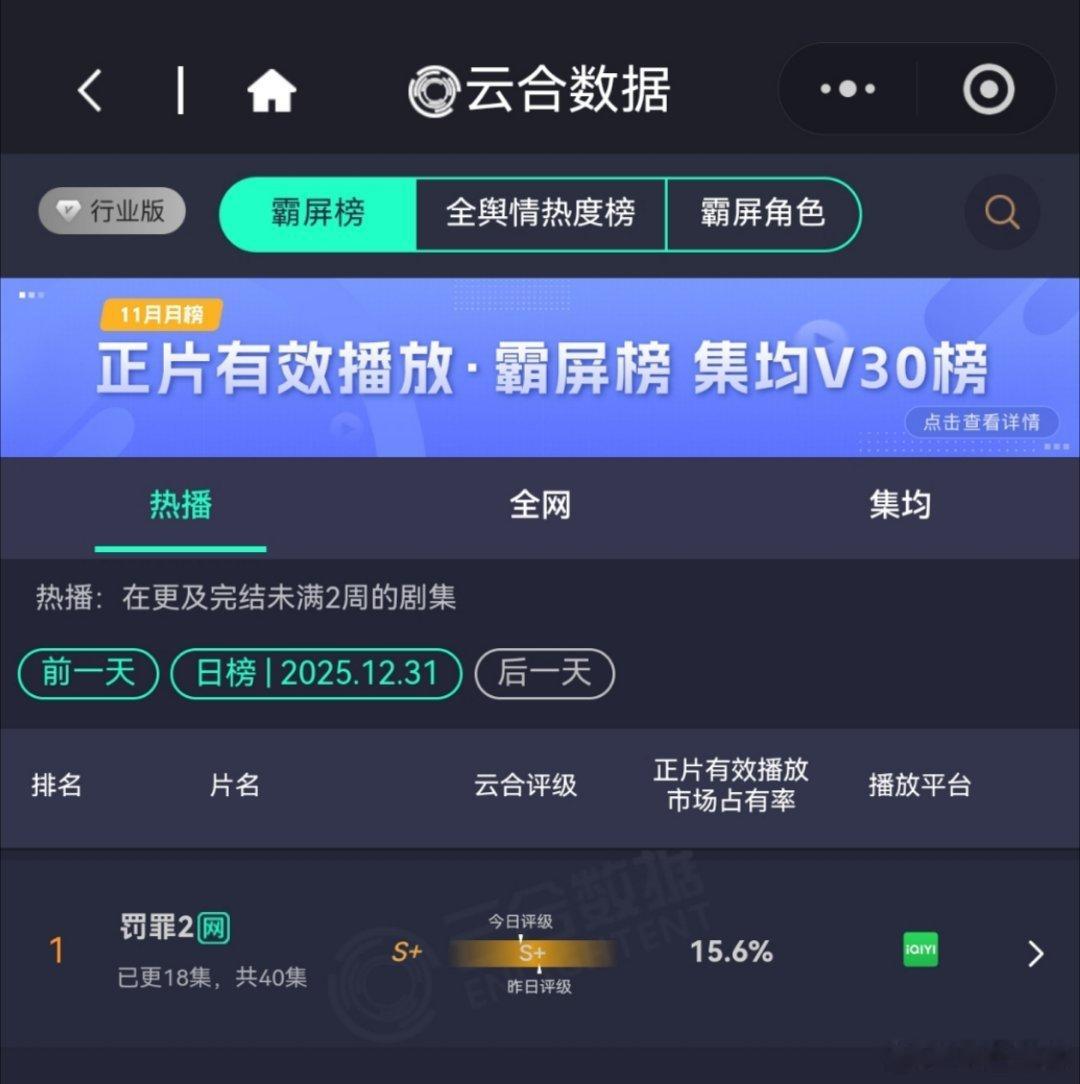The image size is (1080, 1084).
Task: Switch to the 霸屏角色 tab
Action: click(x=763, y=214)
